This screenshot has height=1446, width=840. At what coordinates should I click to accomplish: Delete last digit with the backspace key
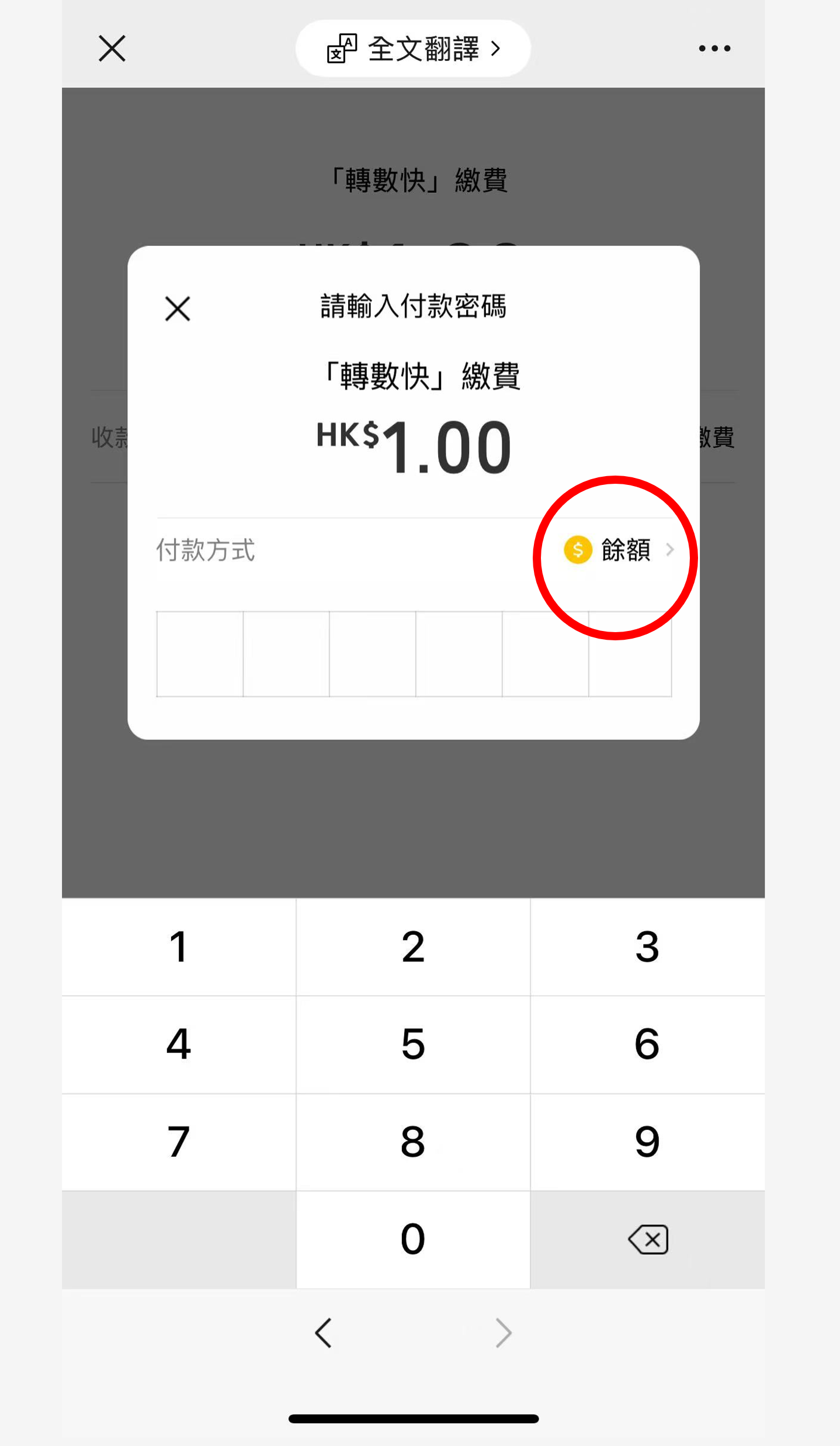[647, 1239]
